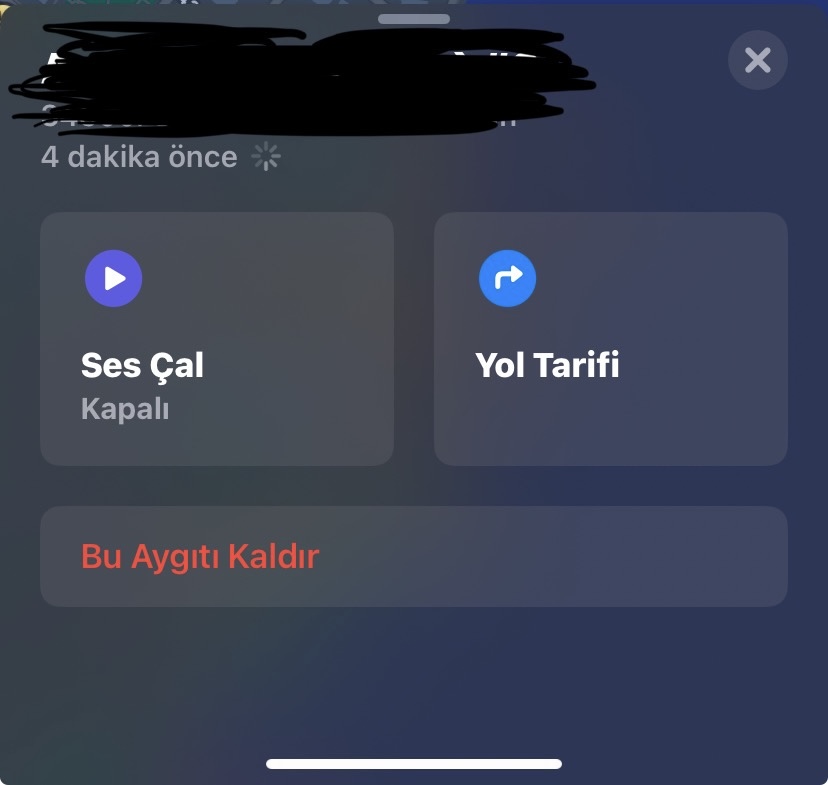Tap the Ses Çal card
The image size is (828, 785).
216,338
